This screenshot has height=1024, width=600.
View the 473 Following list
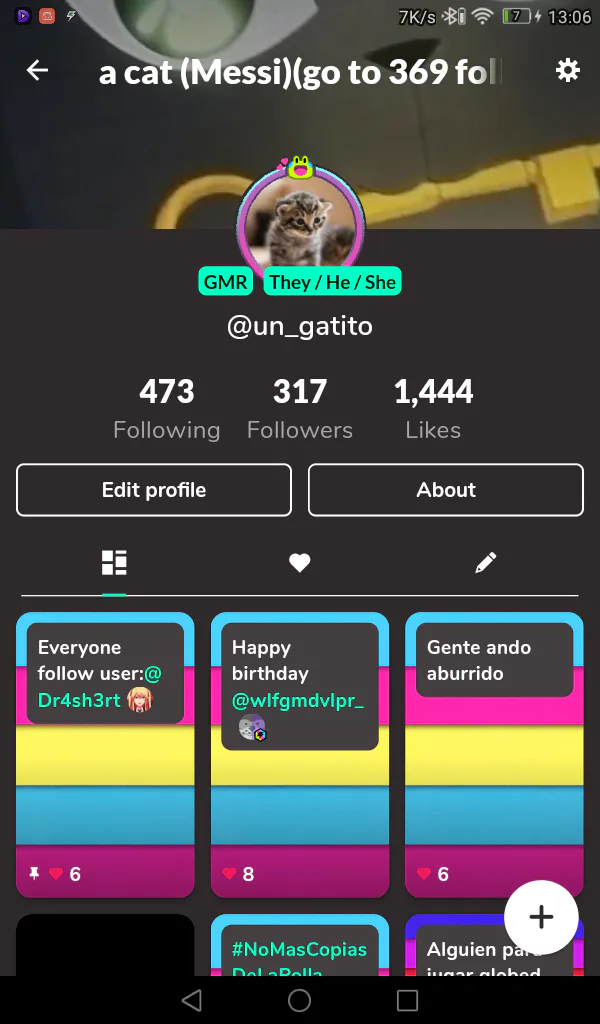[x=166, y=408]
